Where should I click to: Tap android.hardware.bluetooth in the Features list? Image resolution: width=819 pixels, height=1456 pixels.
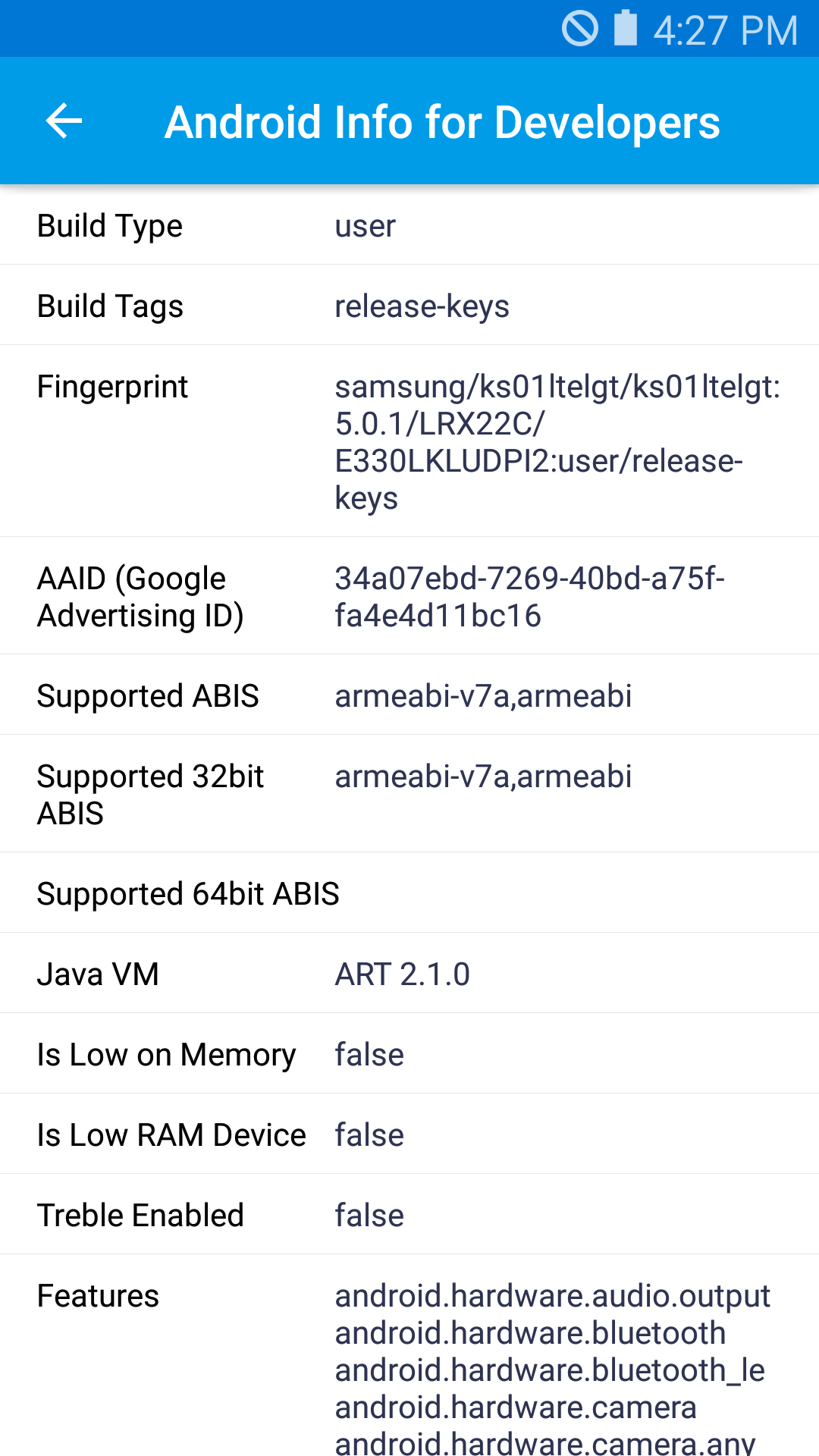tap(529, 1332)
